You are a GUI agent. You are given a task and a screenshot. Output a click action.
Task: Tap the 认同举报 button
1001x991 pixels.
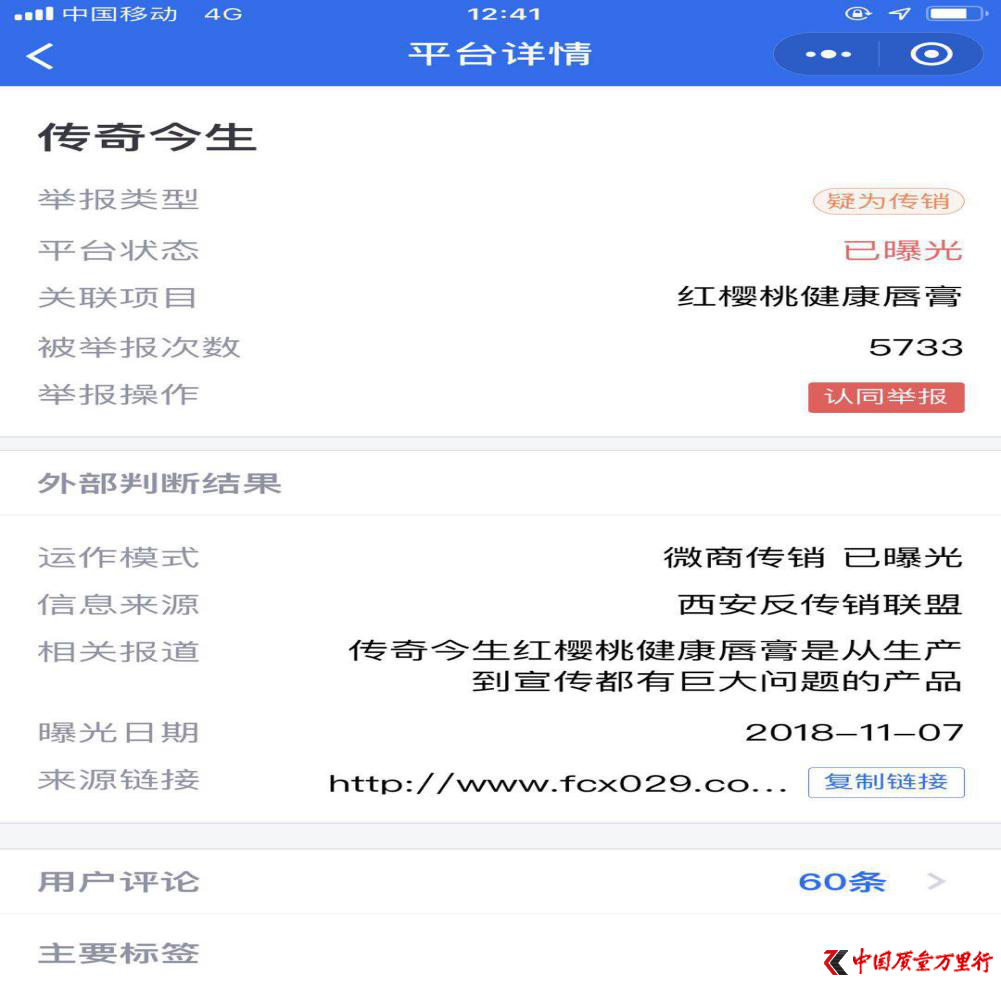[885, 397]
